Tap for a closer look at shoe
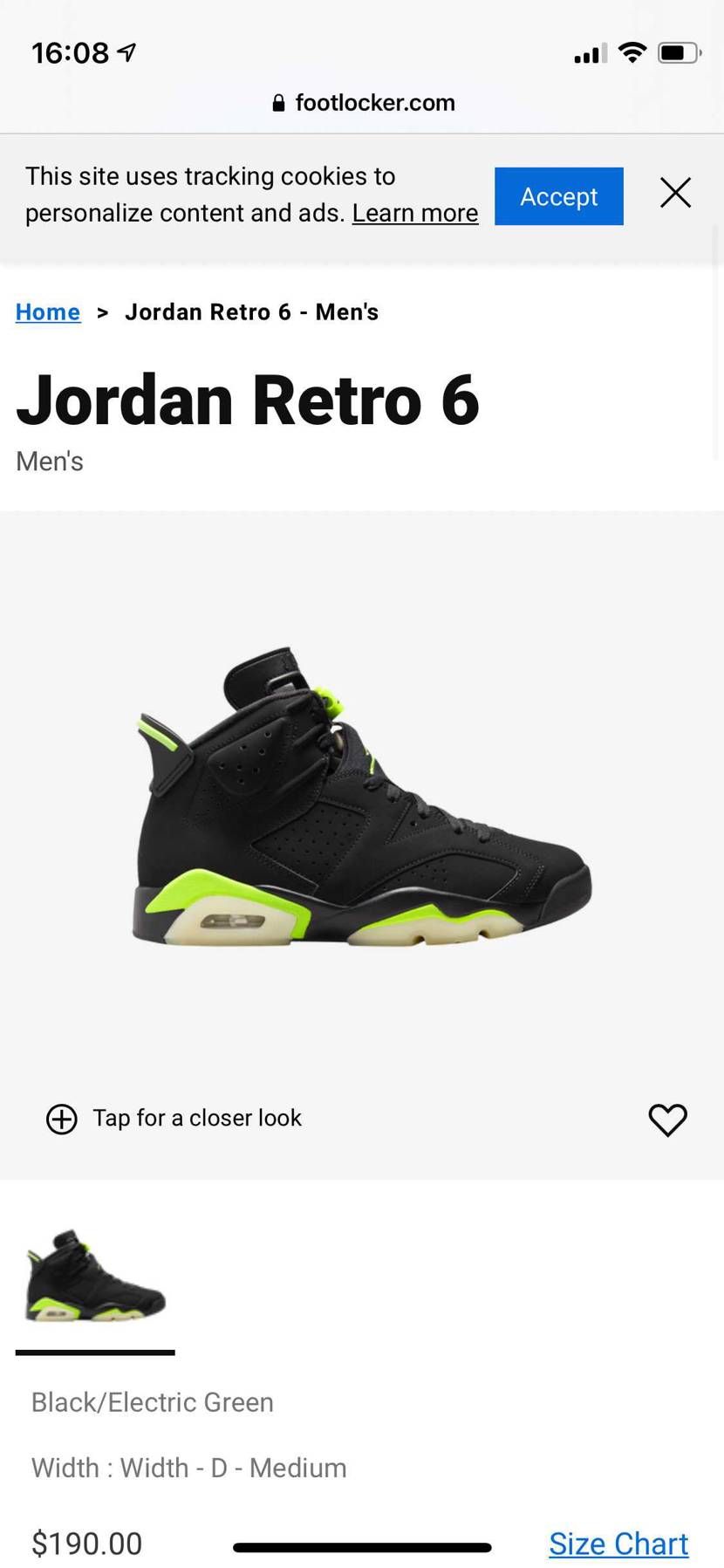This screenshot has height=1568, width=724. pyautogui.click(x=174, y=1118)
